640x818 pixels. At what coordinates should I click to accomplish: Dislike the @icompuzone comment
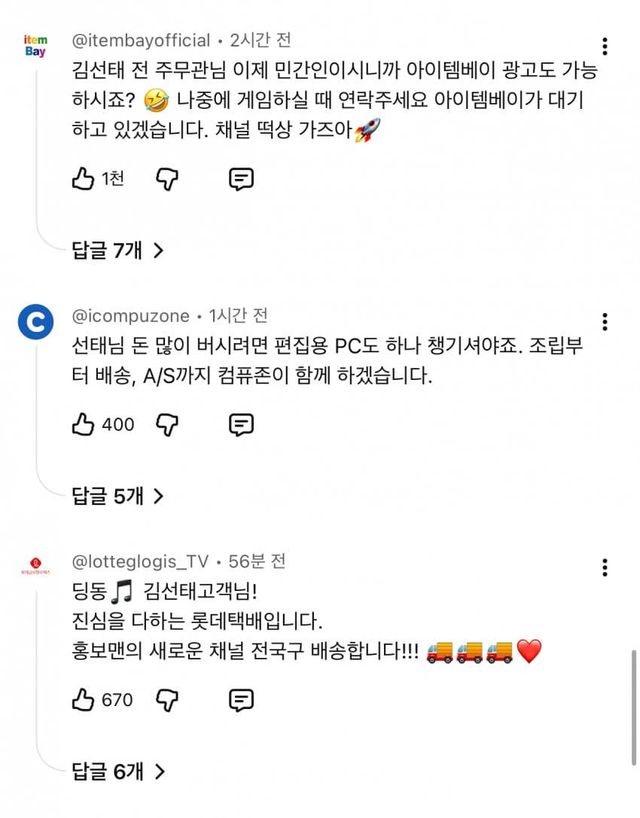tap(168, 425)
